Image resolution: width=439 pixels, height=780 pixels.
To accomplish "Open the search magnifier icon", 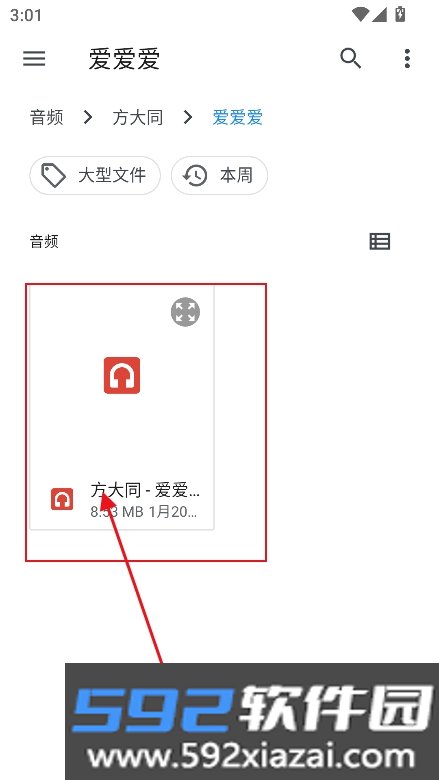I will (351, 58).
